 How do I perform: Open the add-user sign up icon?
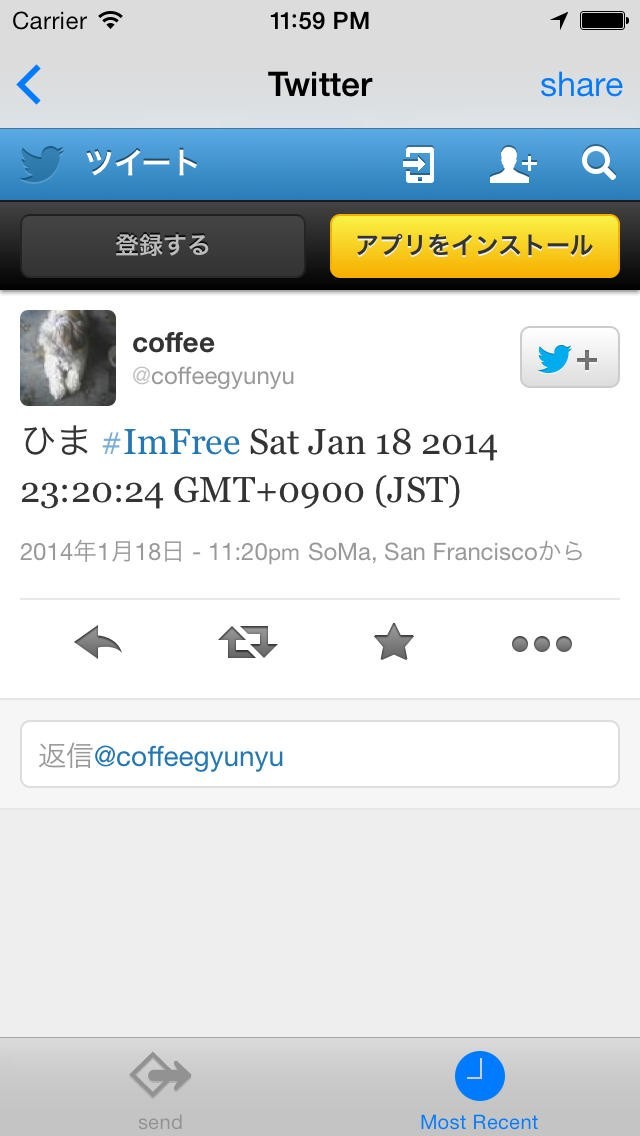coord(513,164)
